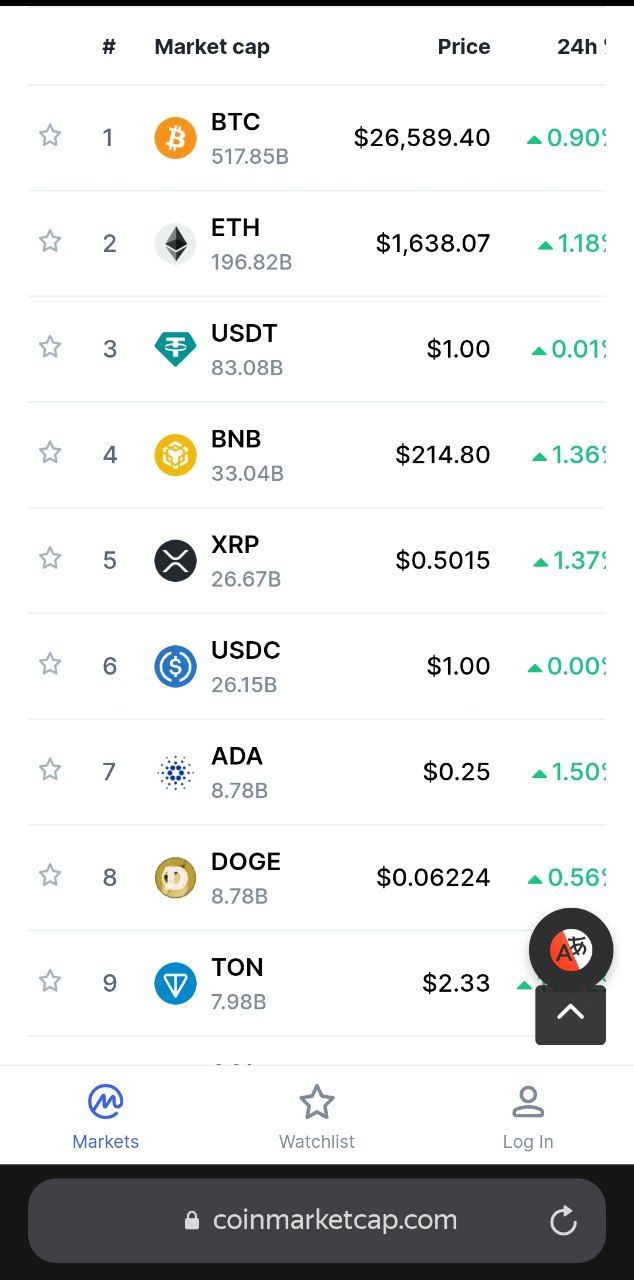This screenshot has width=634, height=1280.
Task: Sort the list by Market cap
Action: (212, 47)
